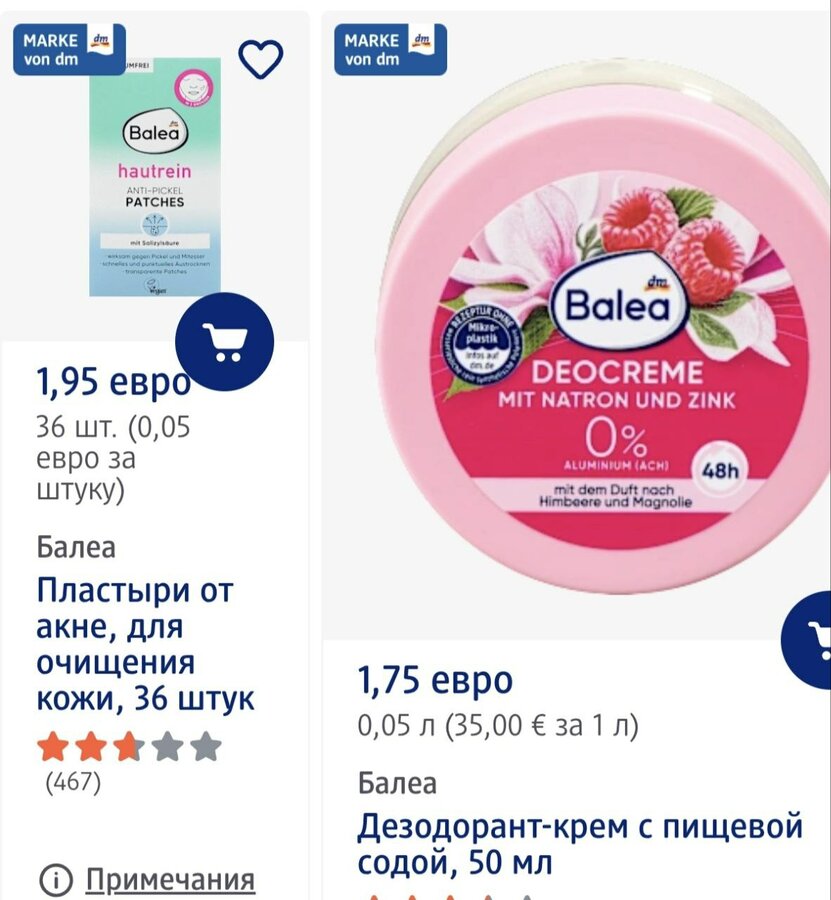Open the Дезодорант-крем product page
The image size is (831, 900).
pyautogui.click(x=580, y=843)
